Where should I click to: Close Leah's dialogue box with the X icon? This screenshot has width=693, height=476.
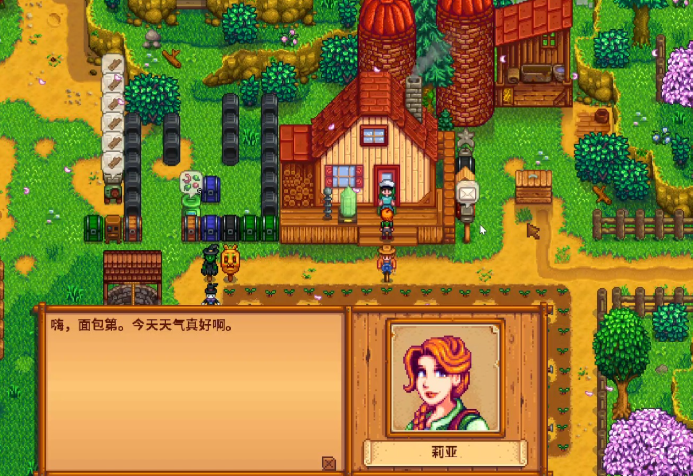pyautogui.click(x=328, y=463)
